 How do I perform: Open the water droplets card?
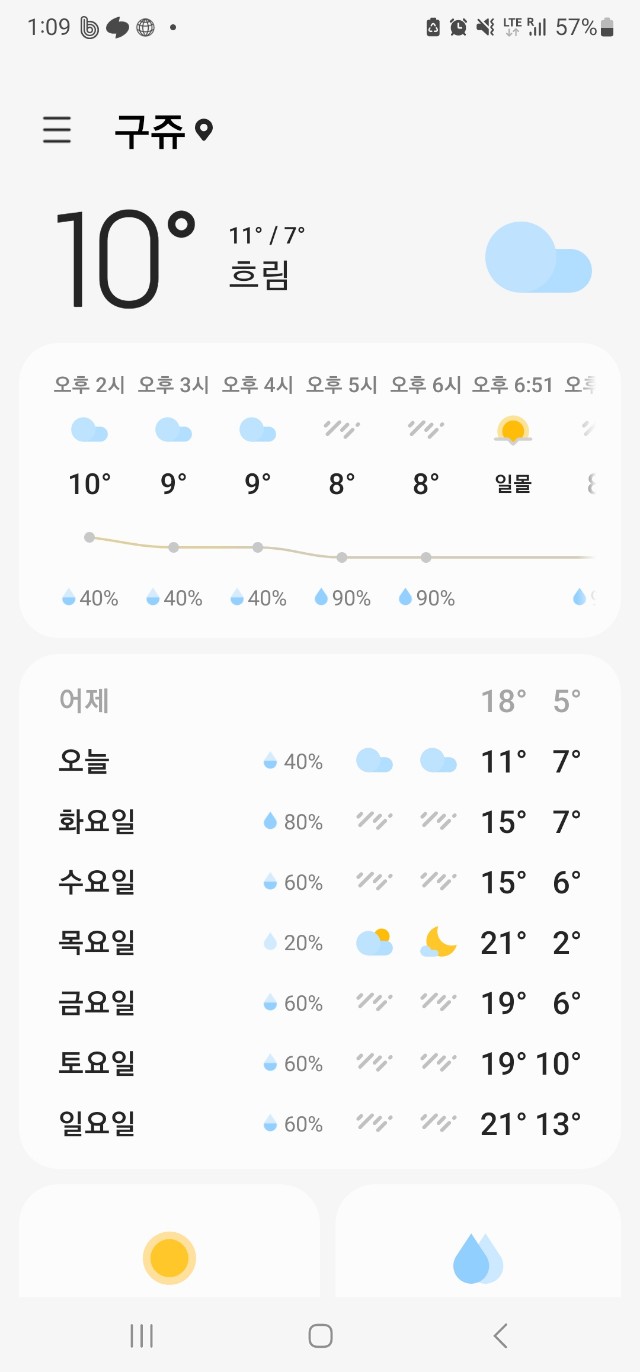click(x=478, y=1242)
